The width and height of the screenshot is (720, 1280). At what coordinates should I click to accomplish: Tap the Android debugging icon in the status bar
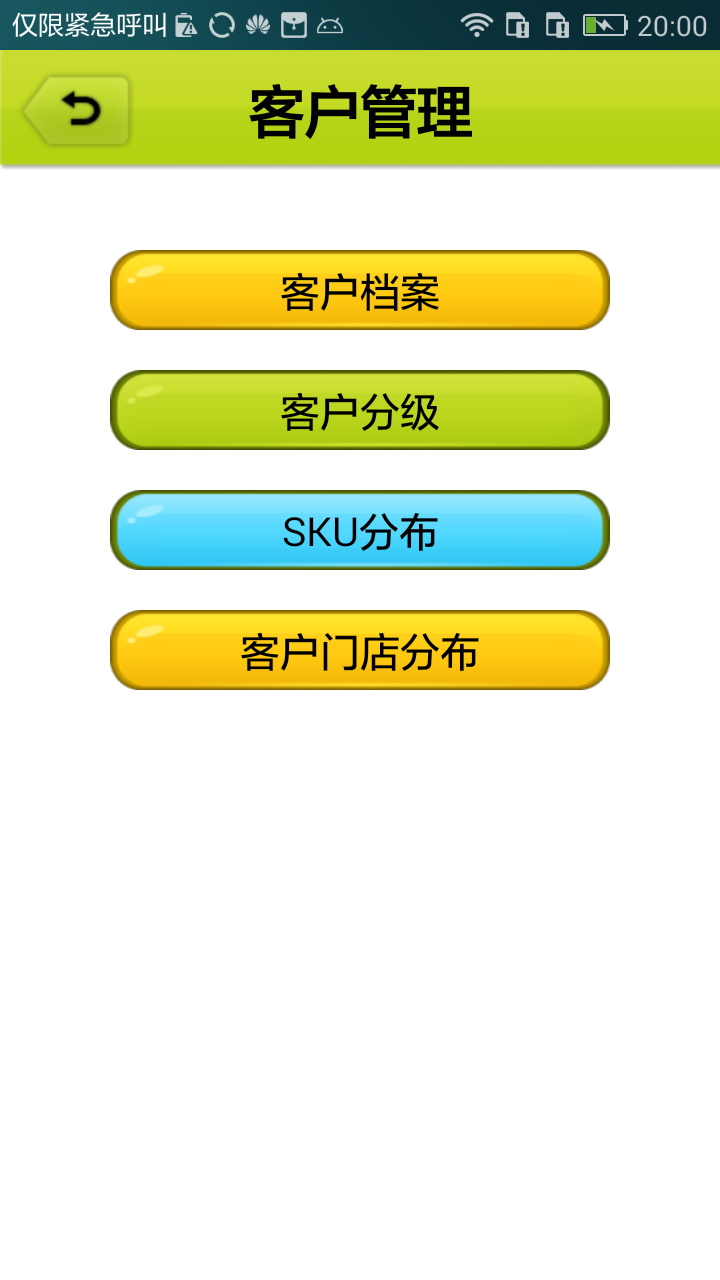click(329, 25)
